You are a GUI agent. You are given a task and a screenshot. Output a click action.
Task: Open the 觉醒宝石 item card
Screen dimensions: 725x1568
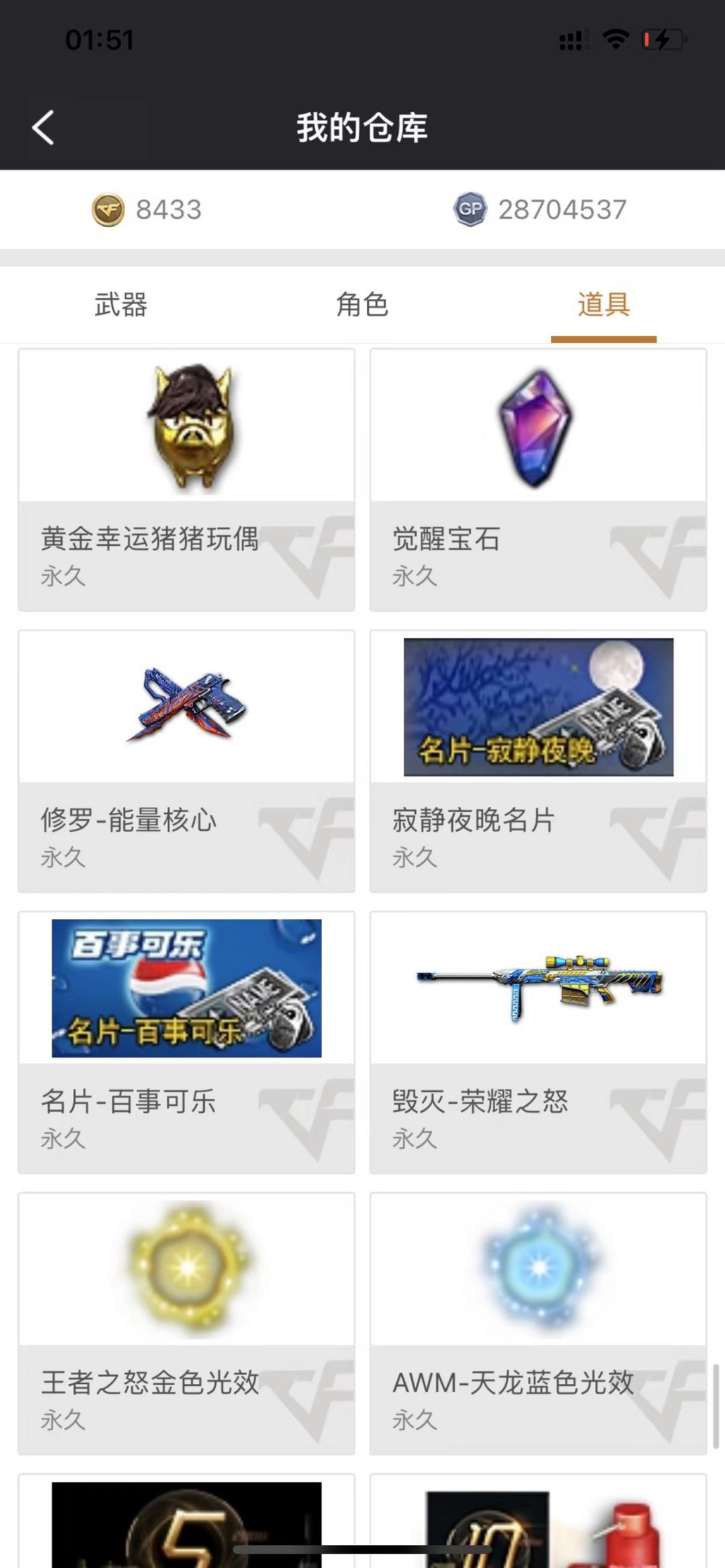(538, 480)
